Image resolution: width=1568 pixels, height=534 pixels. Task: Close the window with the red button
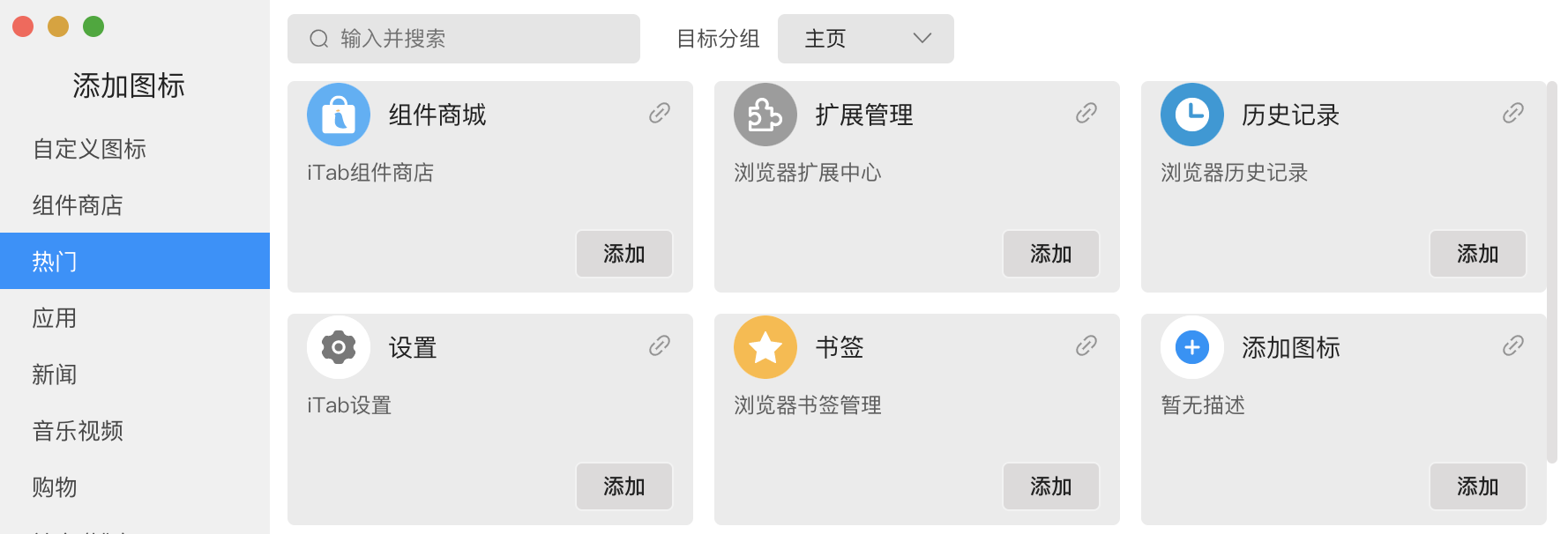(x=23, y=26)
